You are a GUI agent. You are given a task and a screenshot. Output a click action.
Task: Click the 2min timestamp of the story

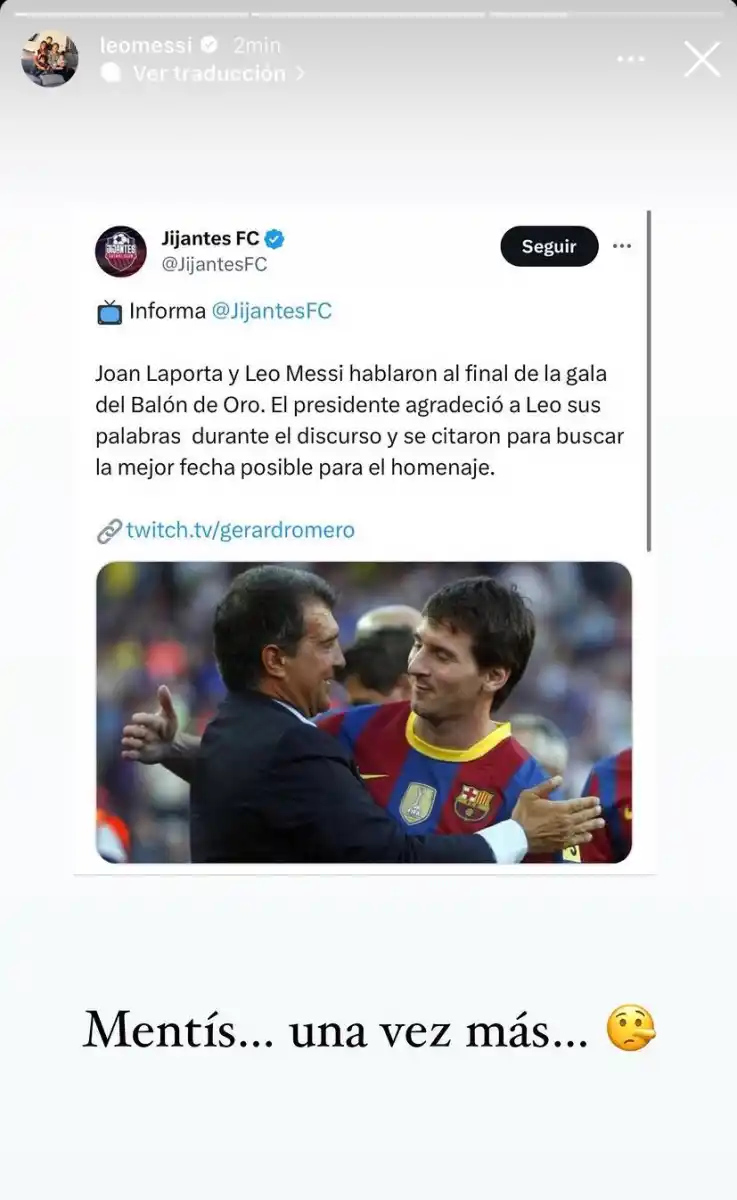point(257,44)
